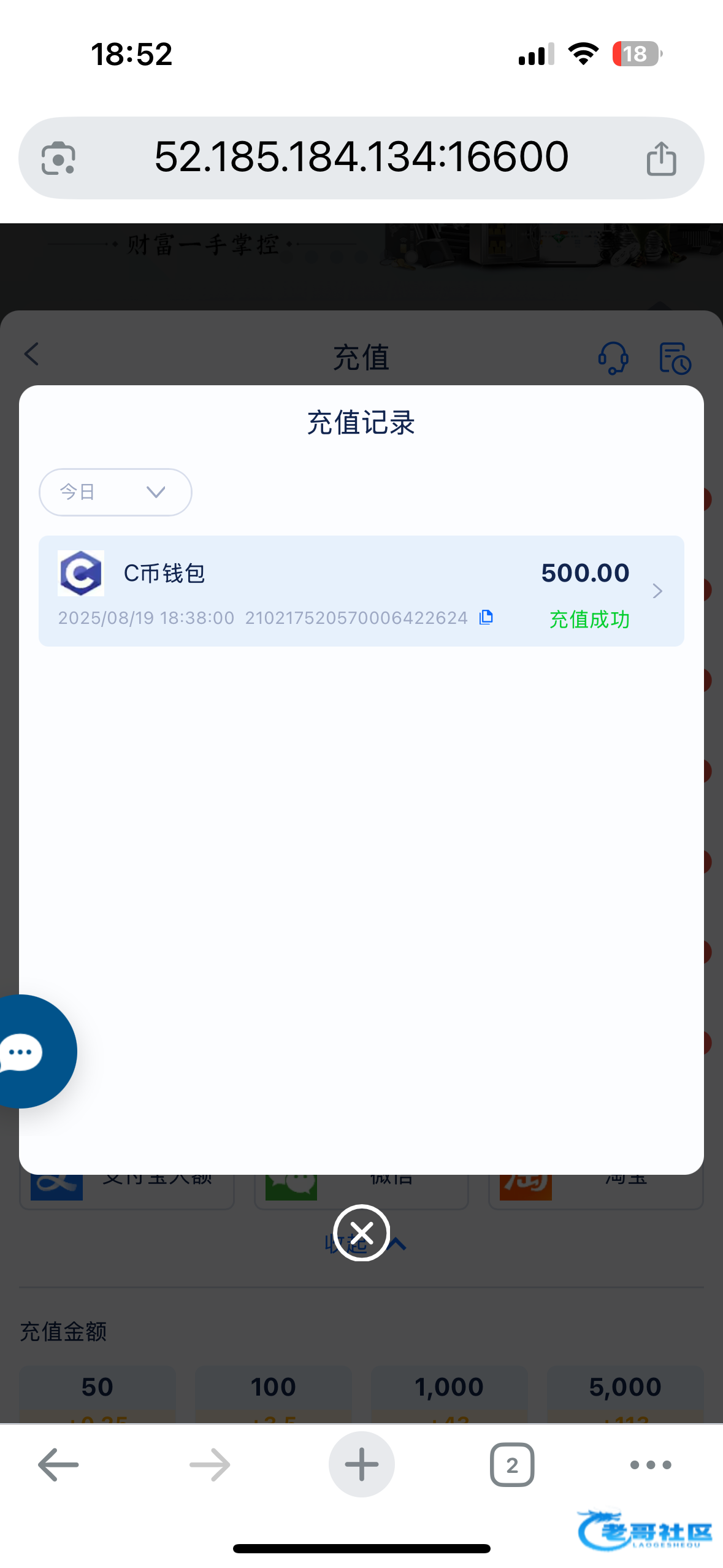The width and height of the screenshot is (723, 1568).
Task: Open the C币钱包 500.00 recharge record
Action: [x=361, y=590]
